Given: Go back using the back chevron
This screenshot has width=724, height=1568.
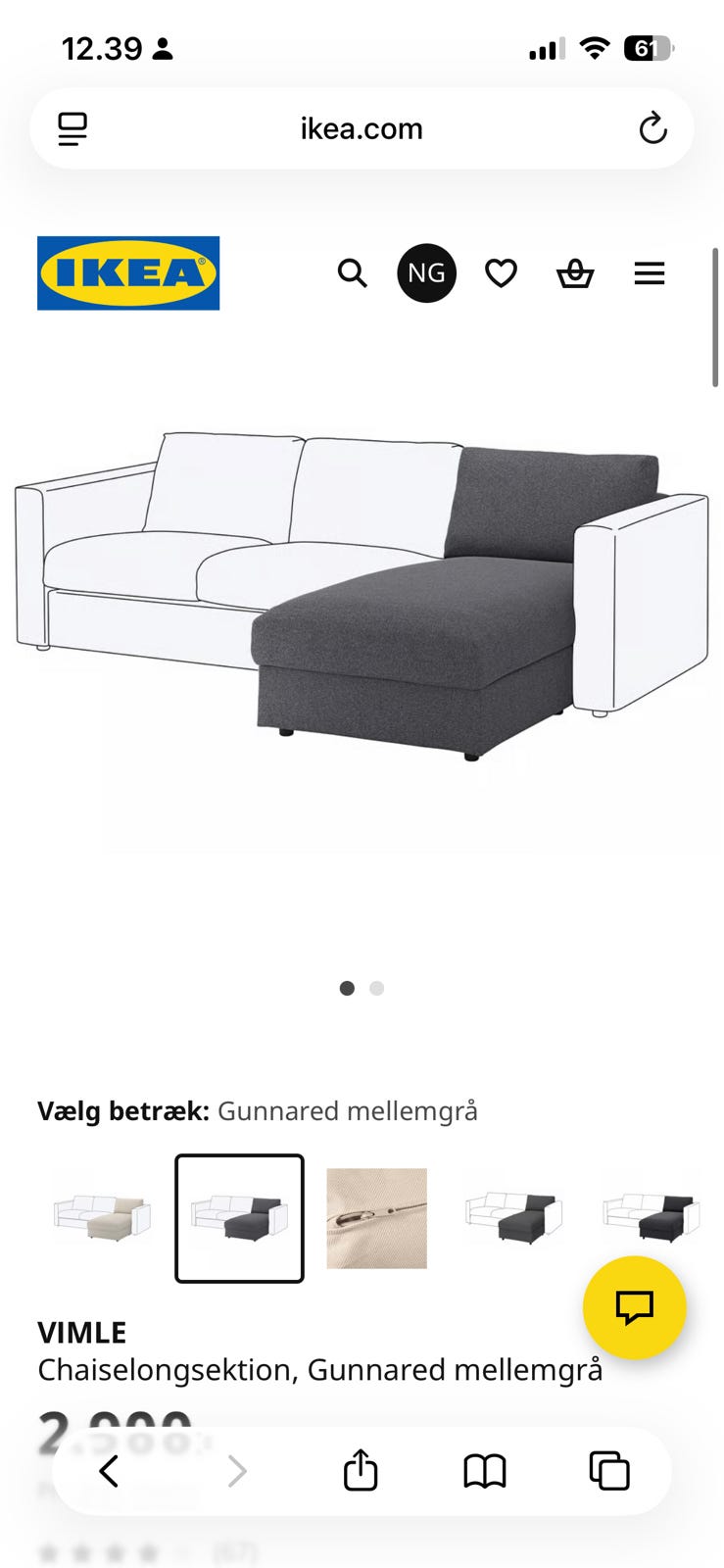Looking at the screenshot, I should tap(110, 1470).
